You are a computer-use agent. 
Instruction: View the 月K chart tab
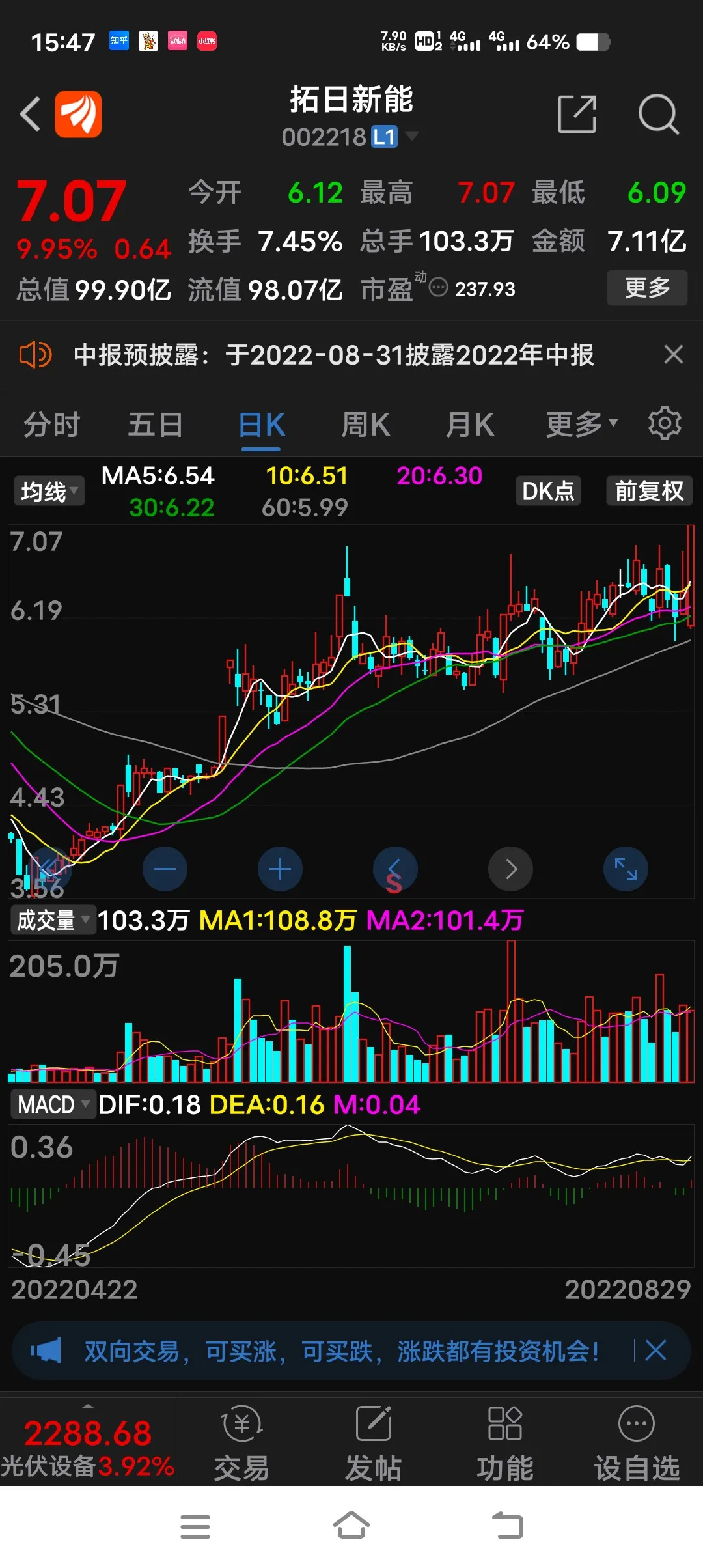coord(469,425)
